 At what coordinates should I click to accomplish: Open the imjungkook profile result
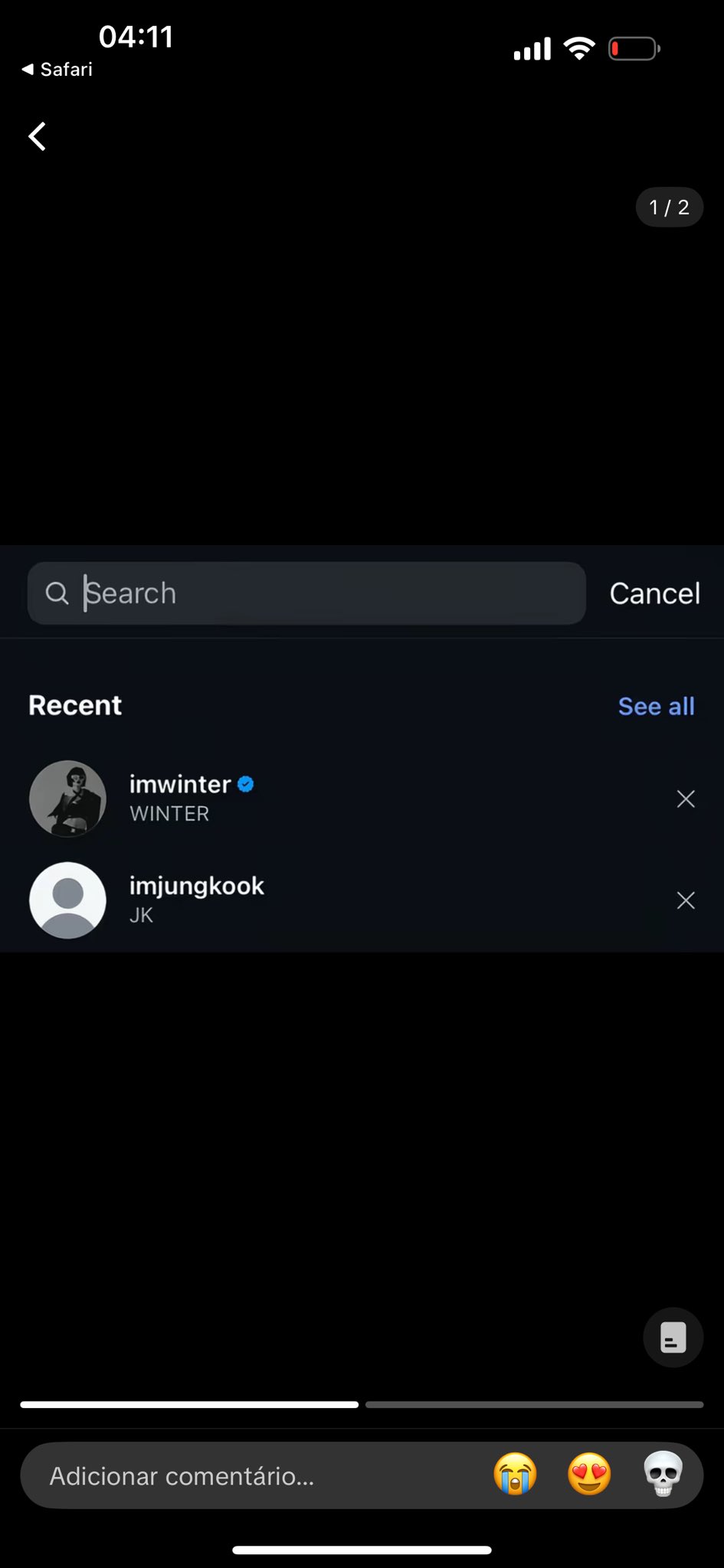(x=195, y=900)
